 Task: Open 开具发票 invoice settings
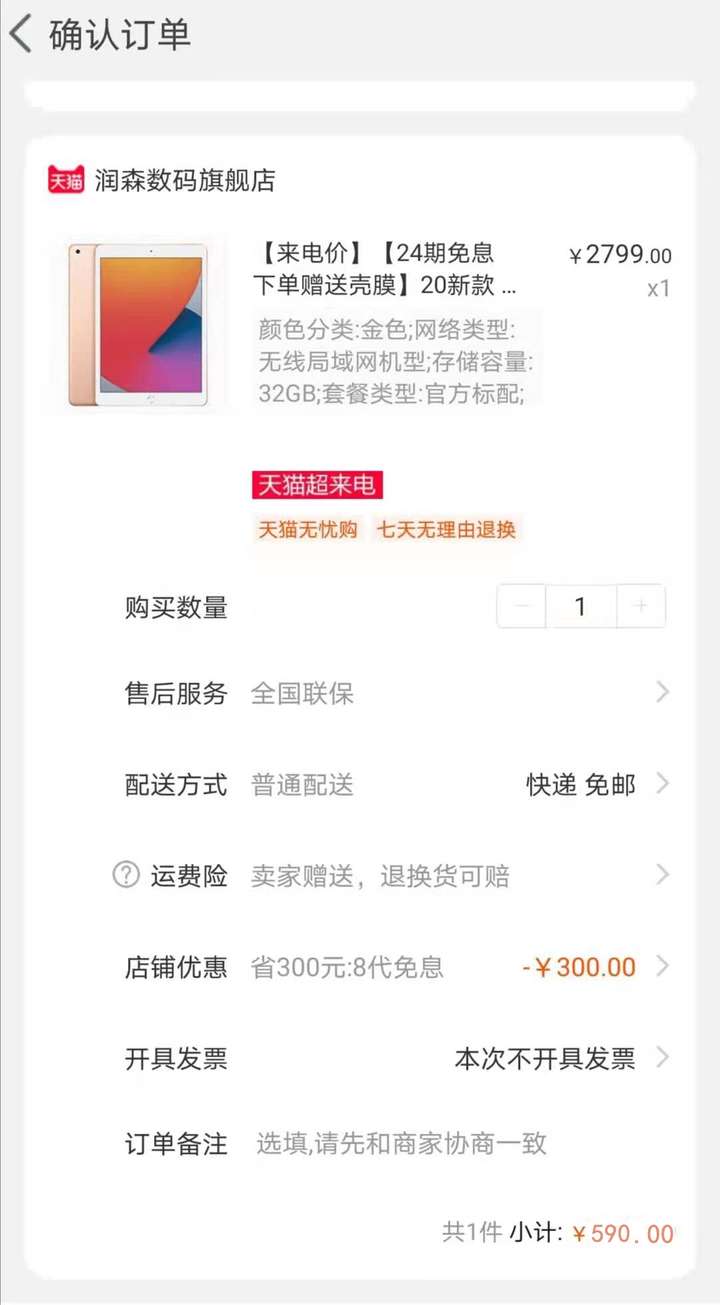point(397,1058)
